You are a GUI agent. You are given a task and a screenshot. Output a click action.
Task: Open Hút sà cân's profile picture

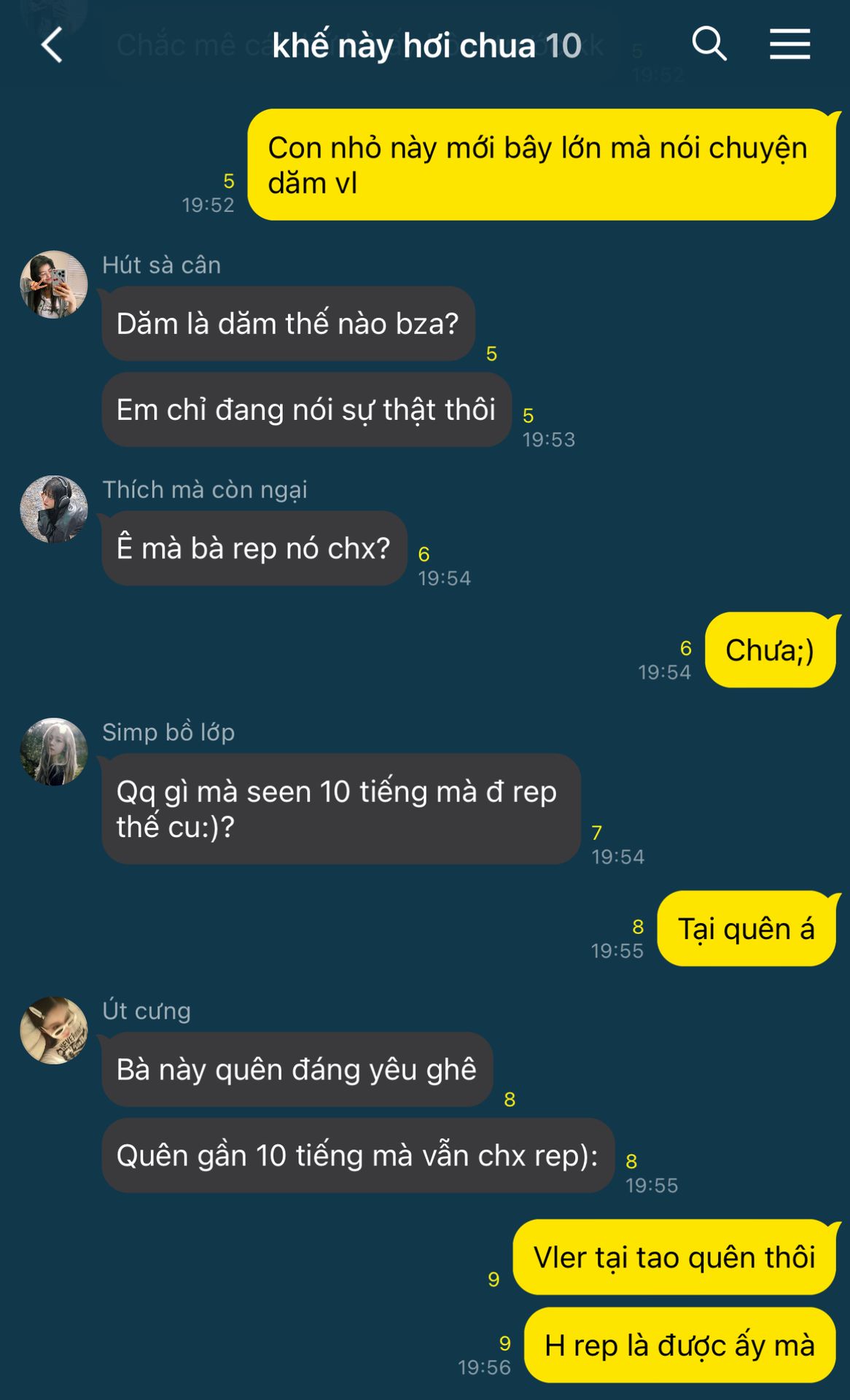(x=54, y=284)
